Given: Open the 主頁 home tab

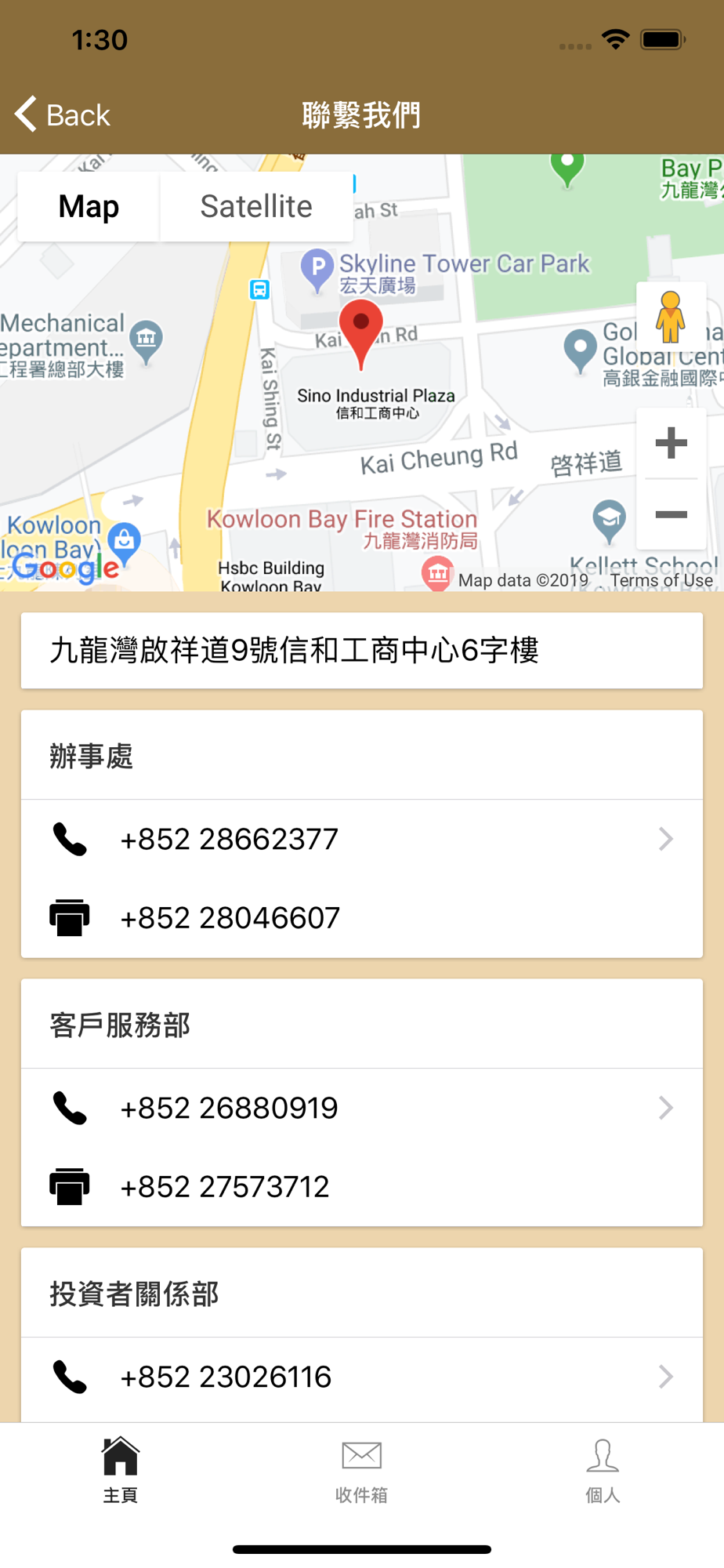Looking at the screenshot, I should tap(121, 1470).
